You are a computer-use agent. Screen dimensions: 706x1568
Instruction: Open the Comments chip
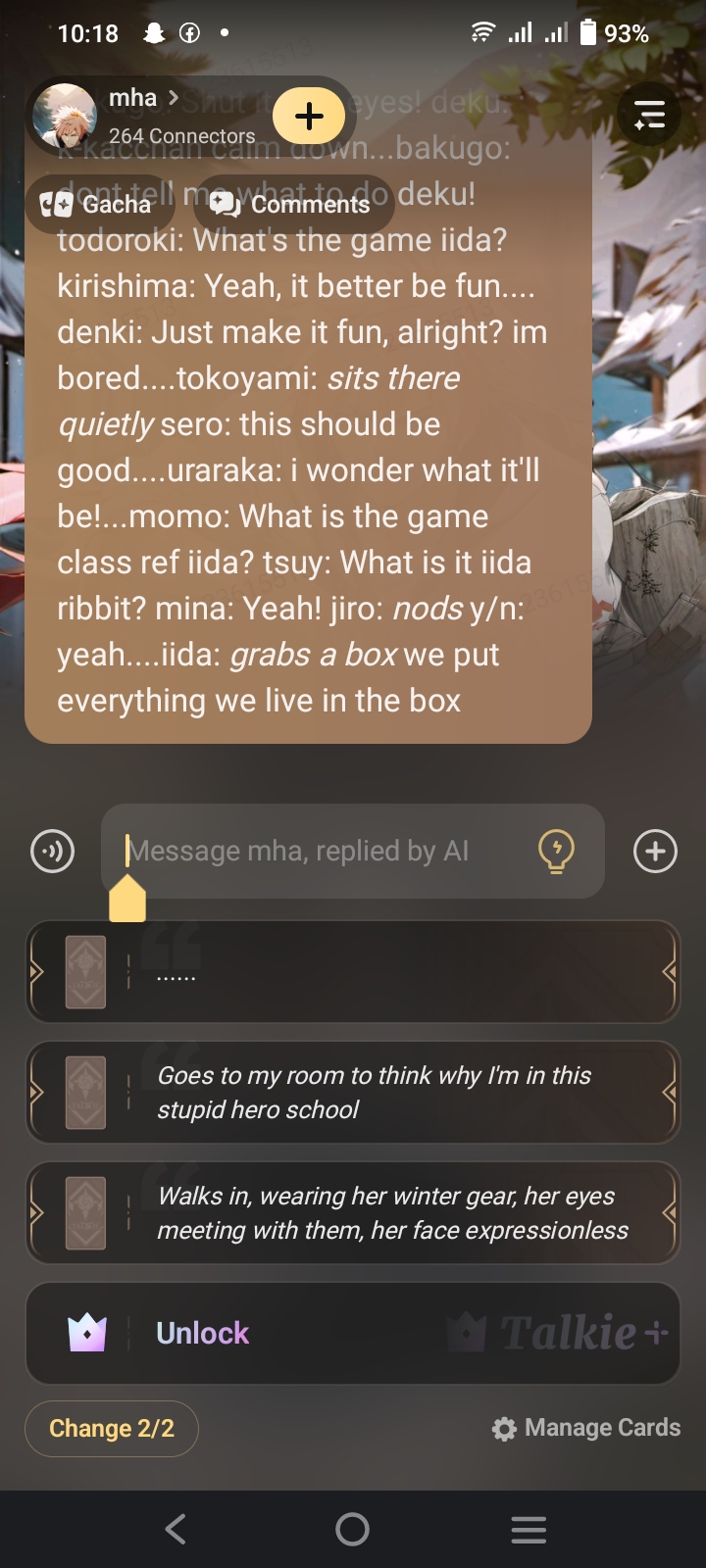292,204
